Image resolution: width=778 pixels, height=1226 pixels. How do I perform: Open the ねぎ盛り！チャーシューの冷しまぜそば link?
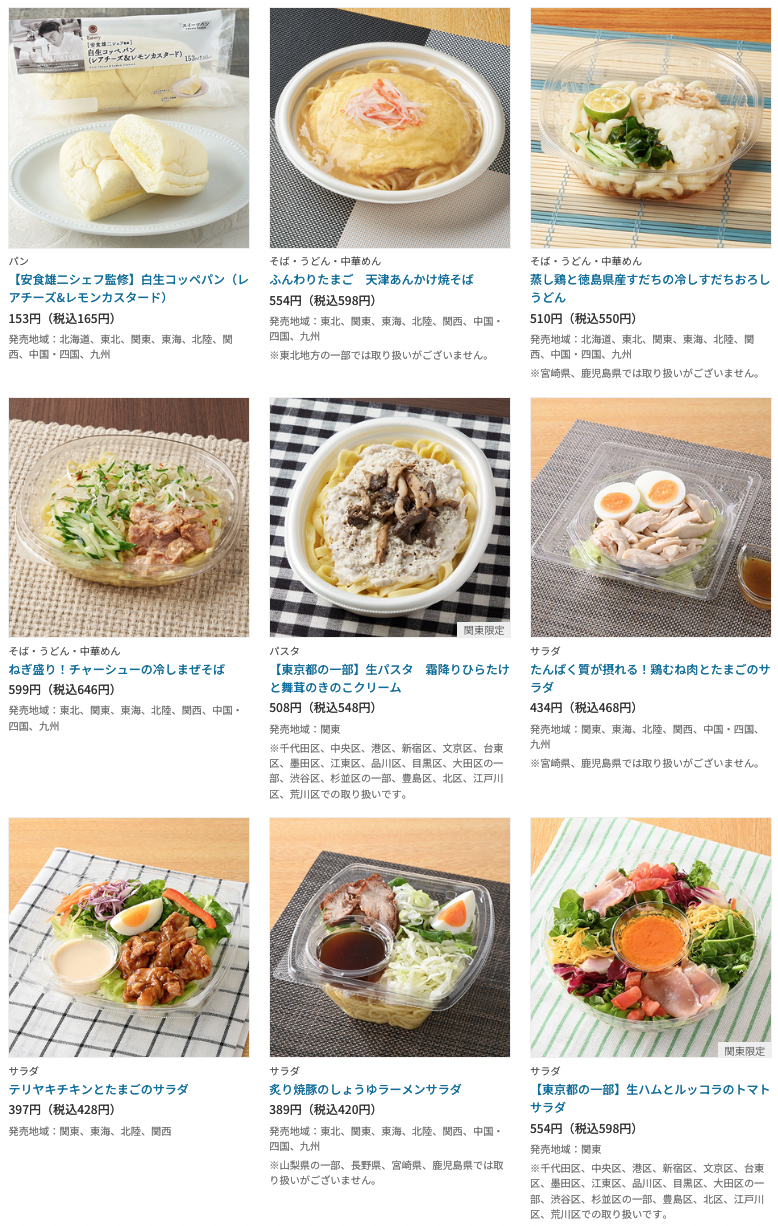click(117, 669)
